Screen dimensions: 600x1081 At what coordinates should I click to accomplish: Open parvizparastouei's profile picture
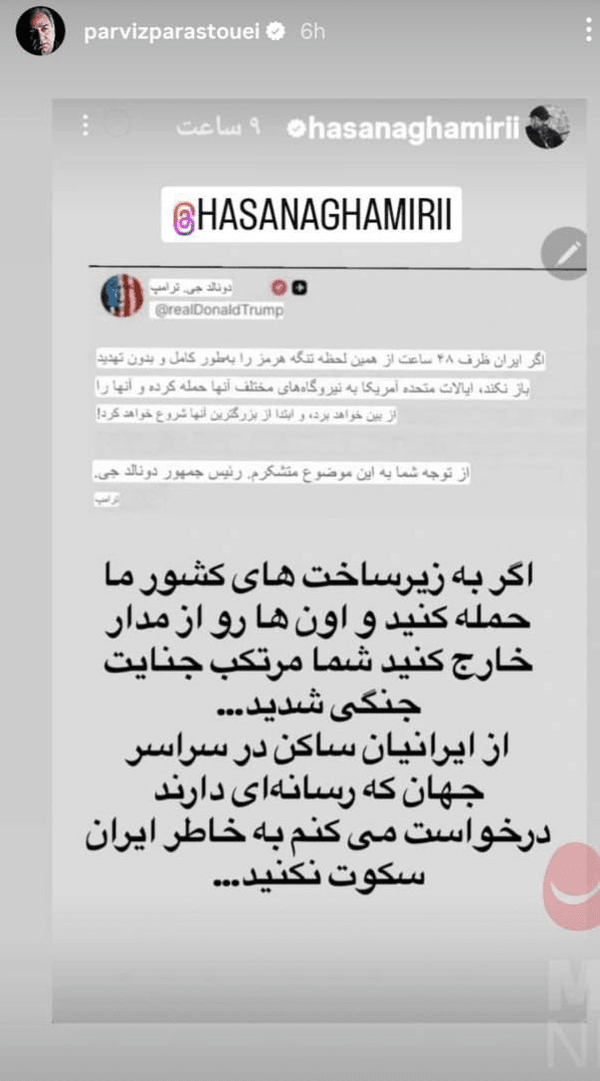(41, 31)
